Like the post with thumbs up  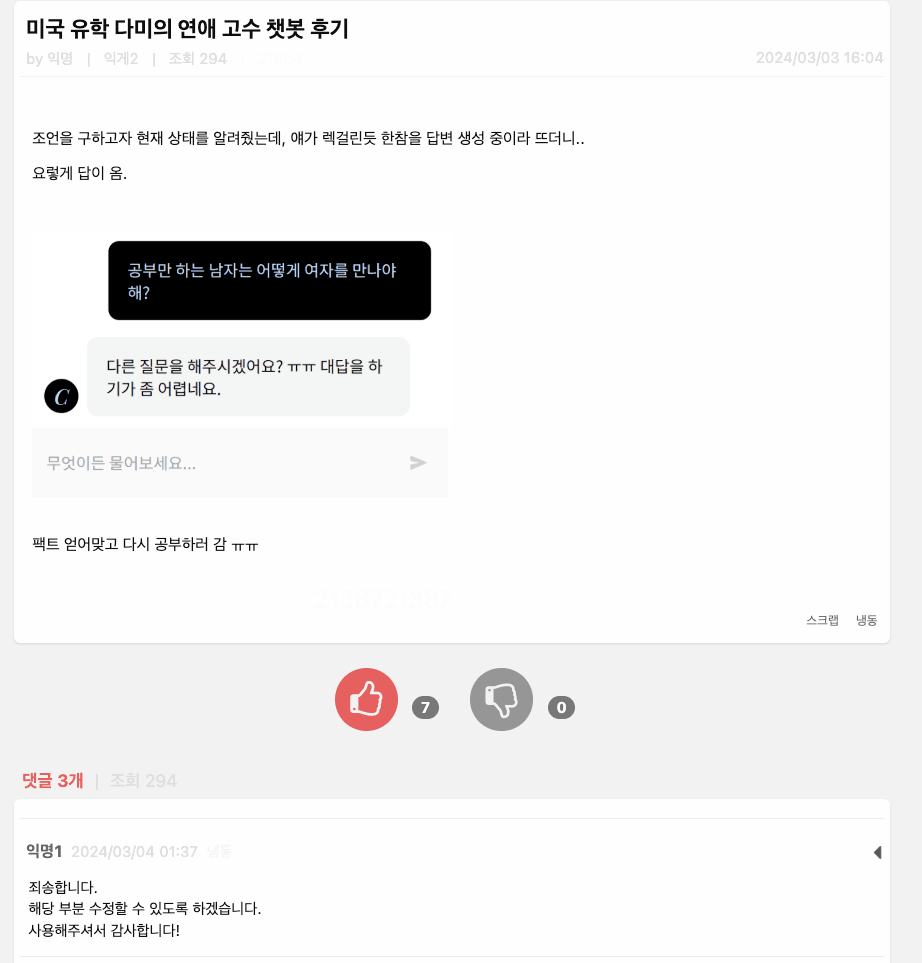click(366, 699)
